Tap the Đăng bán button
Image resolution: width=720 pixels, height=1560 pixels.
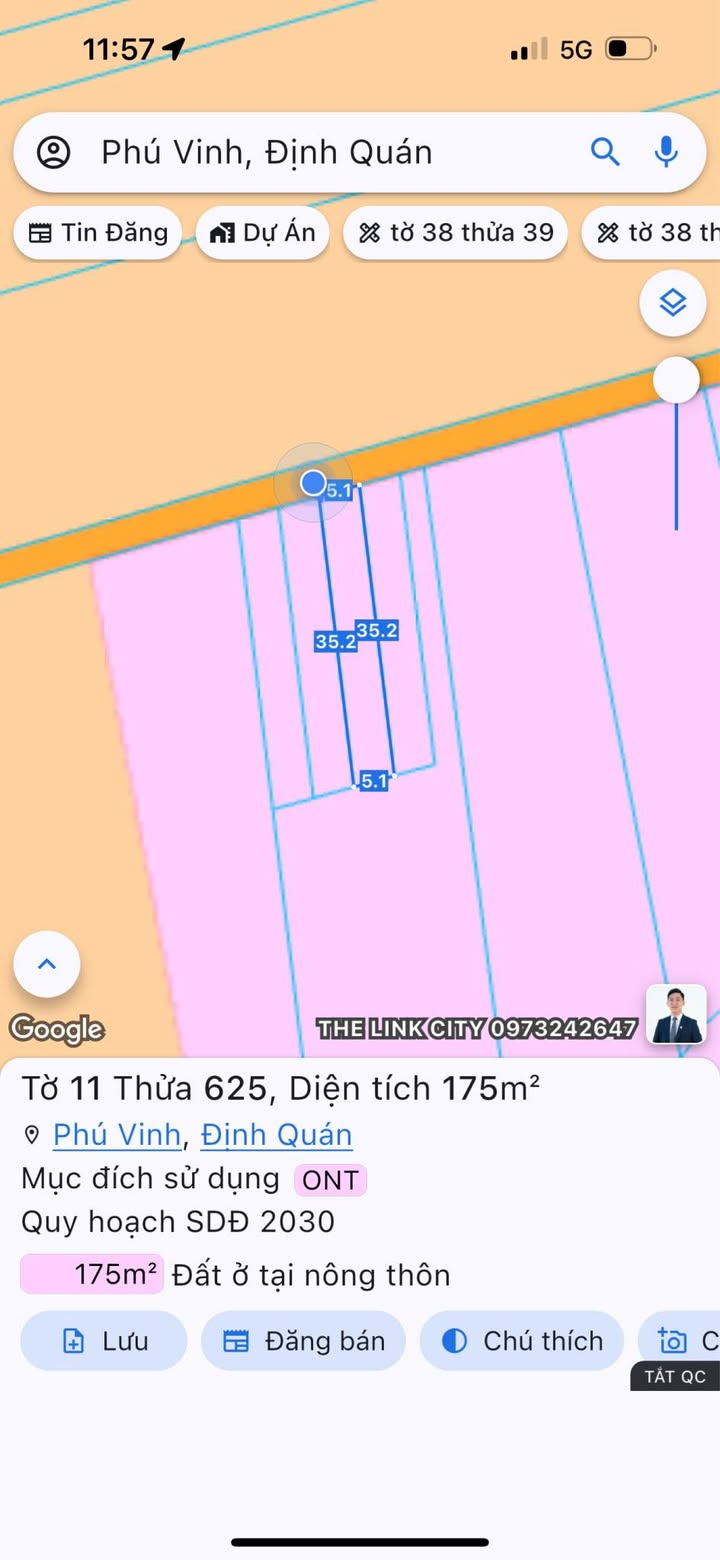[304, 1341]
